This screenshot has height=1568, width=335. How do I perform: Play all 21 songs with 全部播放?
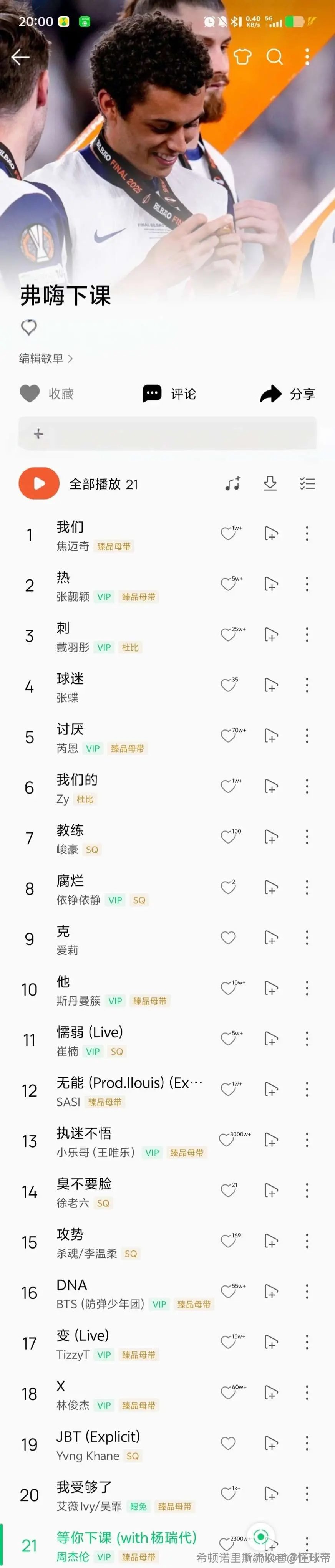point(39,483)
